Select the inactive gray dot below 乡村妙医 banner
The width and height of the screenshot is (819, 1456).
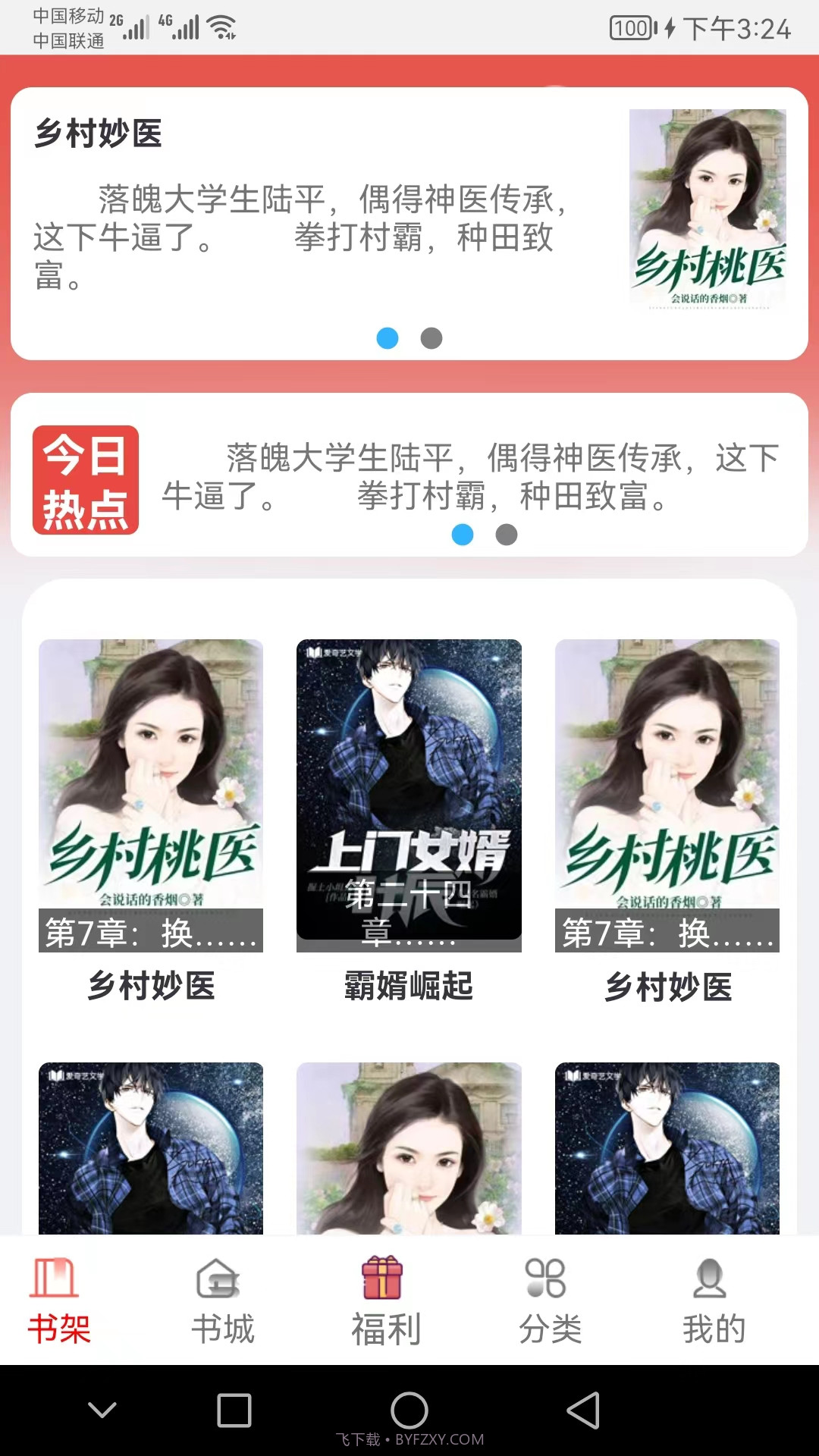[430, 340]
